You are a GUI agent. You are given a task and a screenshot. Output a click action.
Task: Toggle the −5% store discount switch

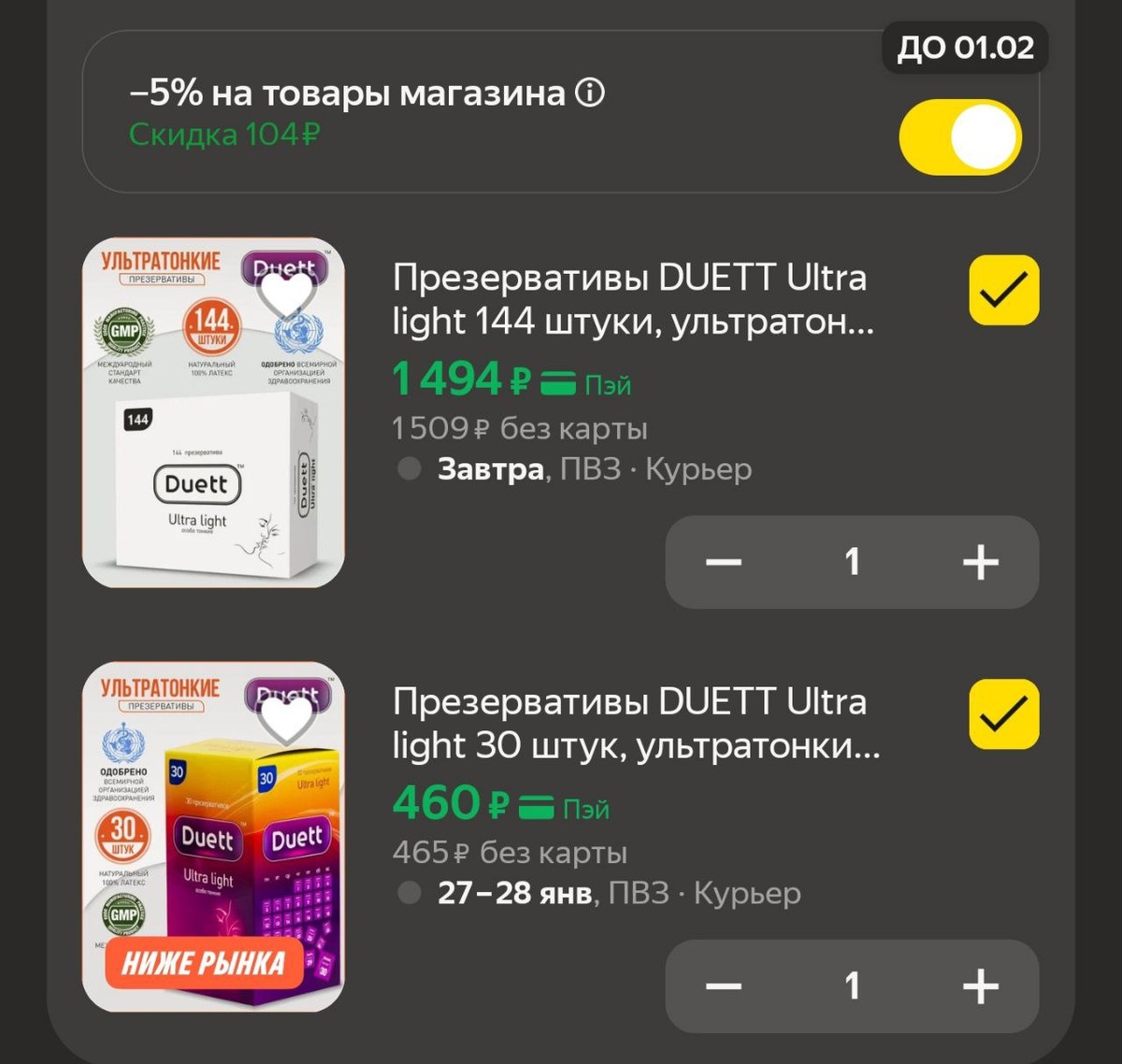pyautogui.click(x=960, y=137)
